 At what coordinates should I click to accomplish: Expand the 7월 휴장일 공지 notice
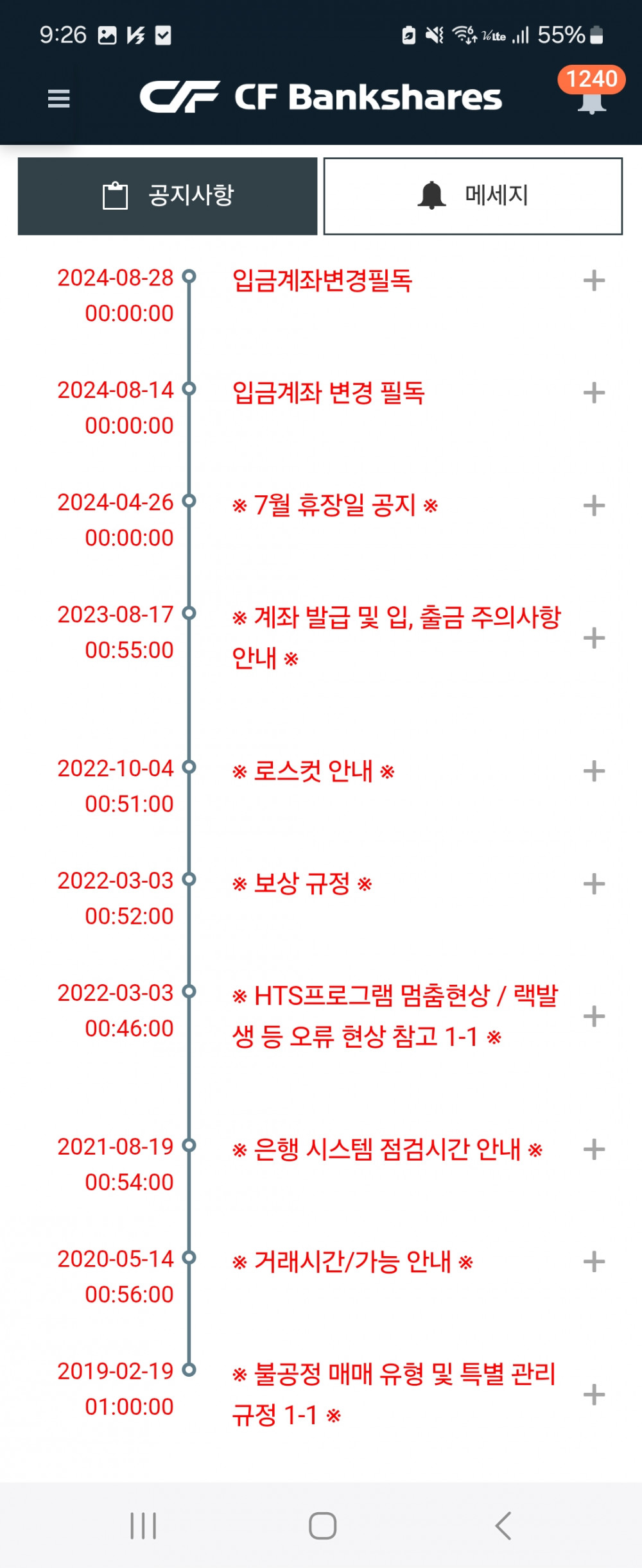coord(594,506)
